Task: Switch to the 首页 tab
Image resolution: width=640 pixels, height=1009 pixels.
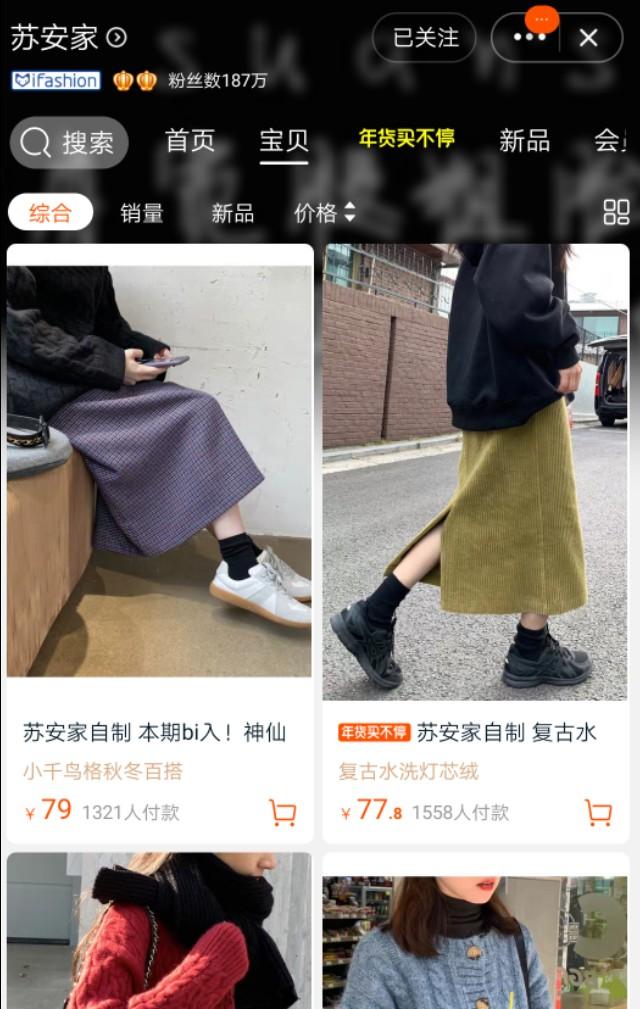Action: pos(190,141)
